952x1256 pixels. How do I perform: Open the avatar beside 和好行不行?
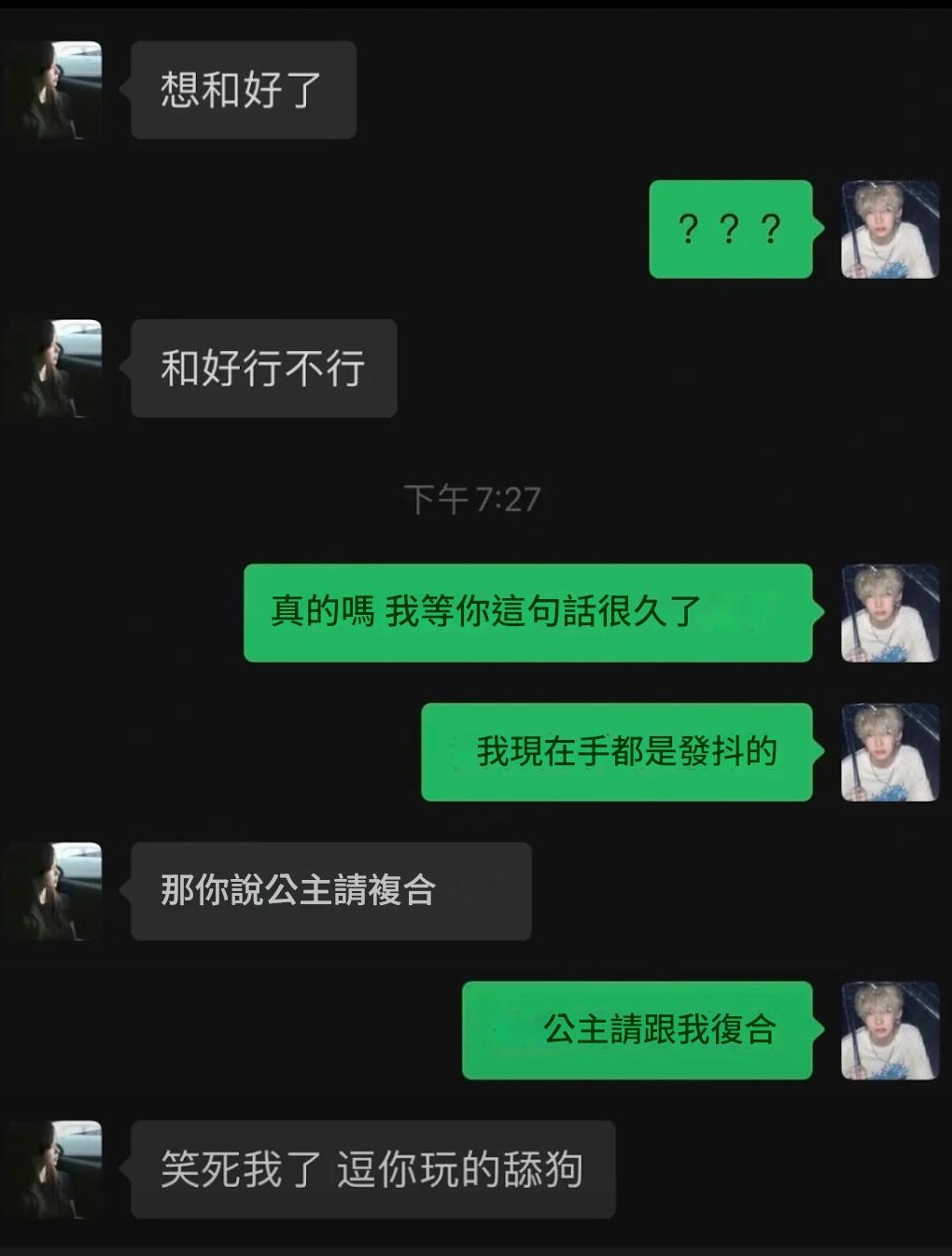pyautogui.click(x=56, y=369)
